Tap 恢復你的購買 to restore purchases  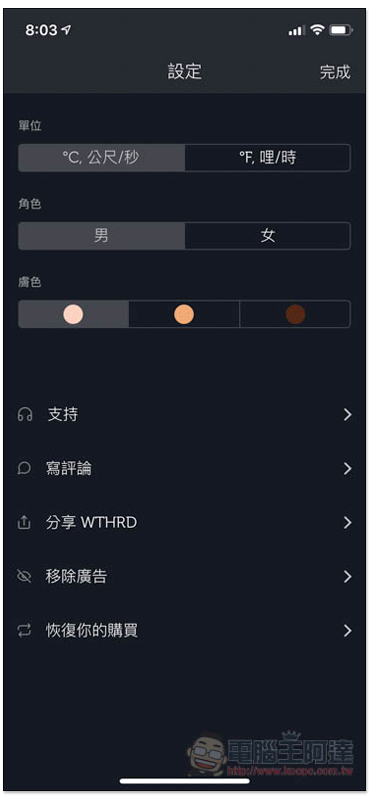(x=184, y=631)
